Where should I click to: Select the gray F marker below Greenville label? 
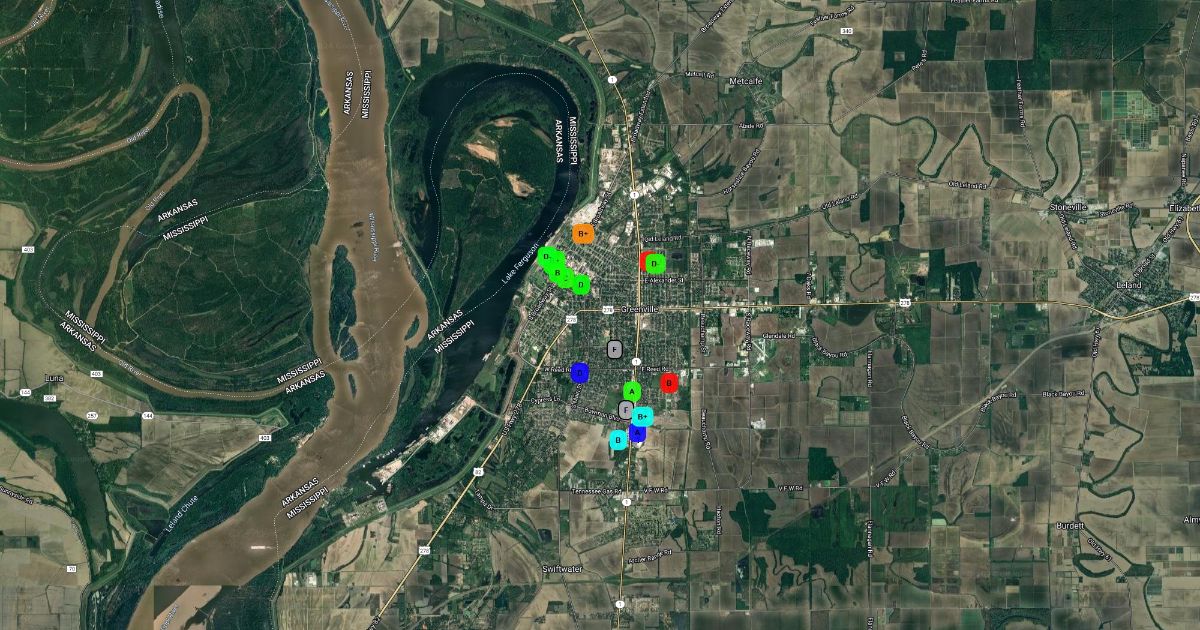tap(615, 349)
